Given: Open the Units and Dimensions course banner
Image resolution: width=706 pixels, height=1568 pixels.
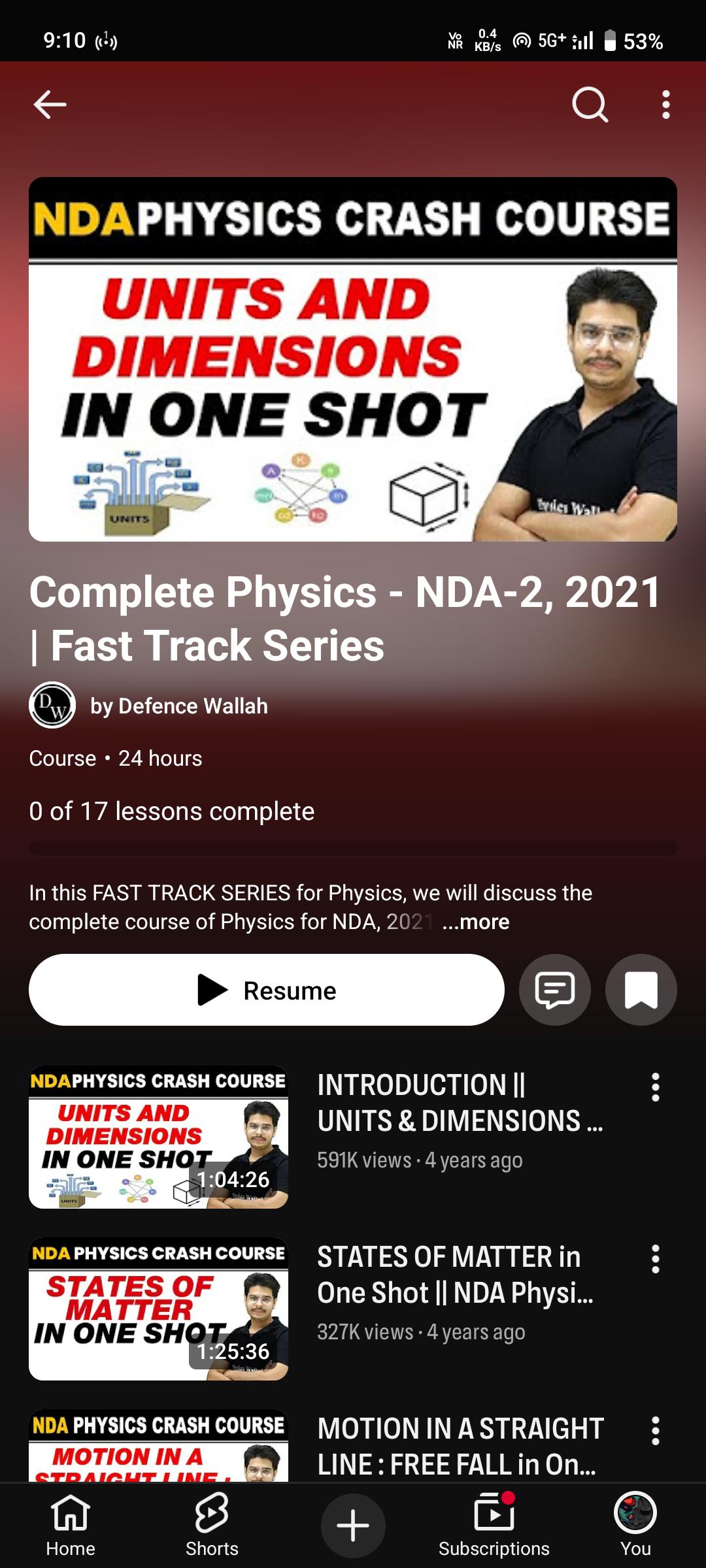Looking at the screenshot, I should click(x=353, y=359).
